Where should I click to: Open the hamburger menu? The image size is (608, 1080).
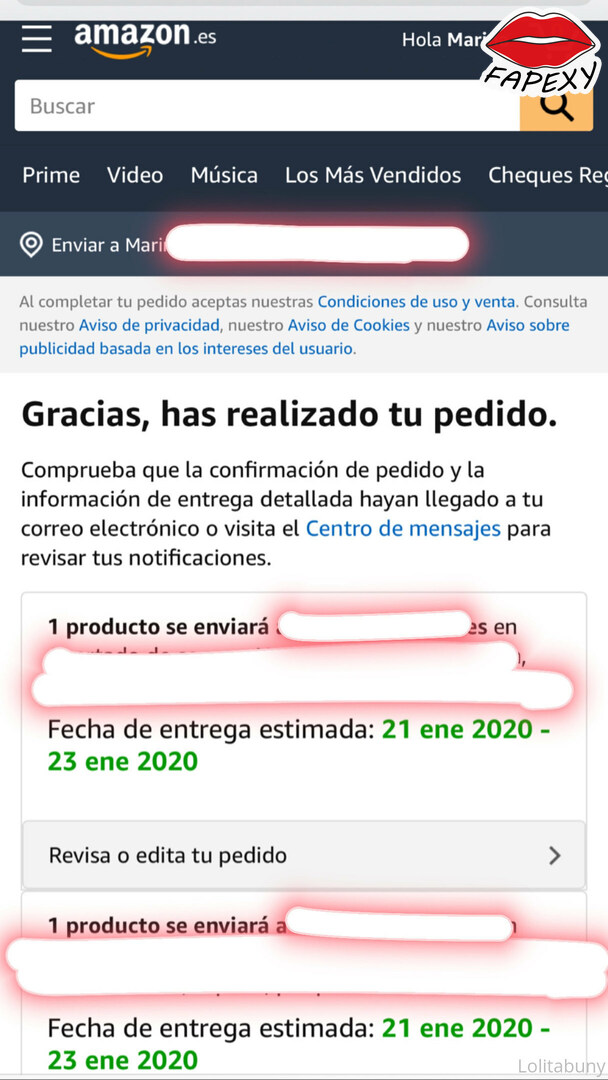pos(36,39)
